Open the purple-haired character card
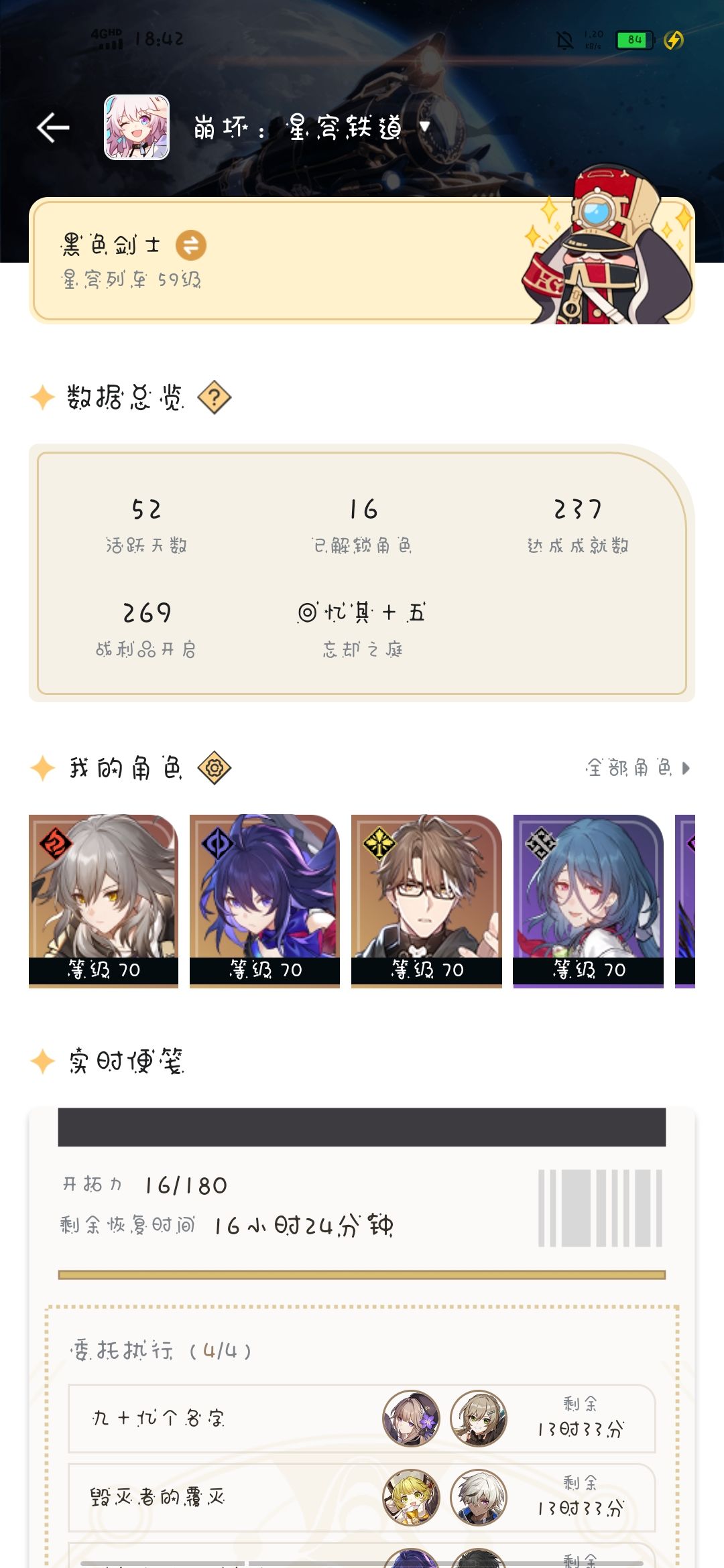 point(265,901)
